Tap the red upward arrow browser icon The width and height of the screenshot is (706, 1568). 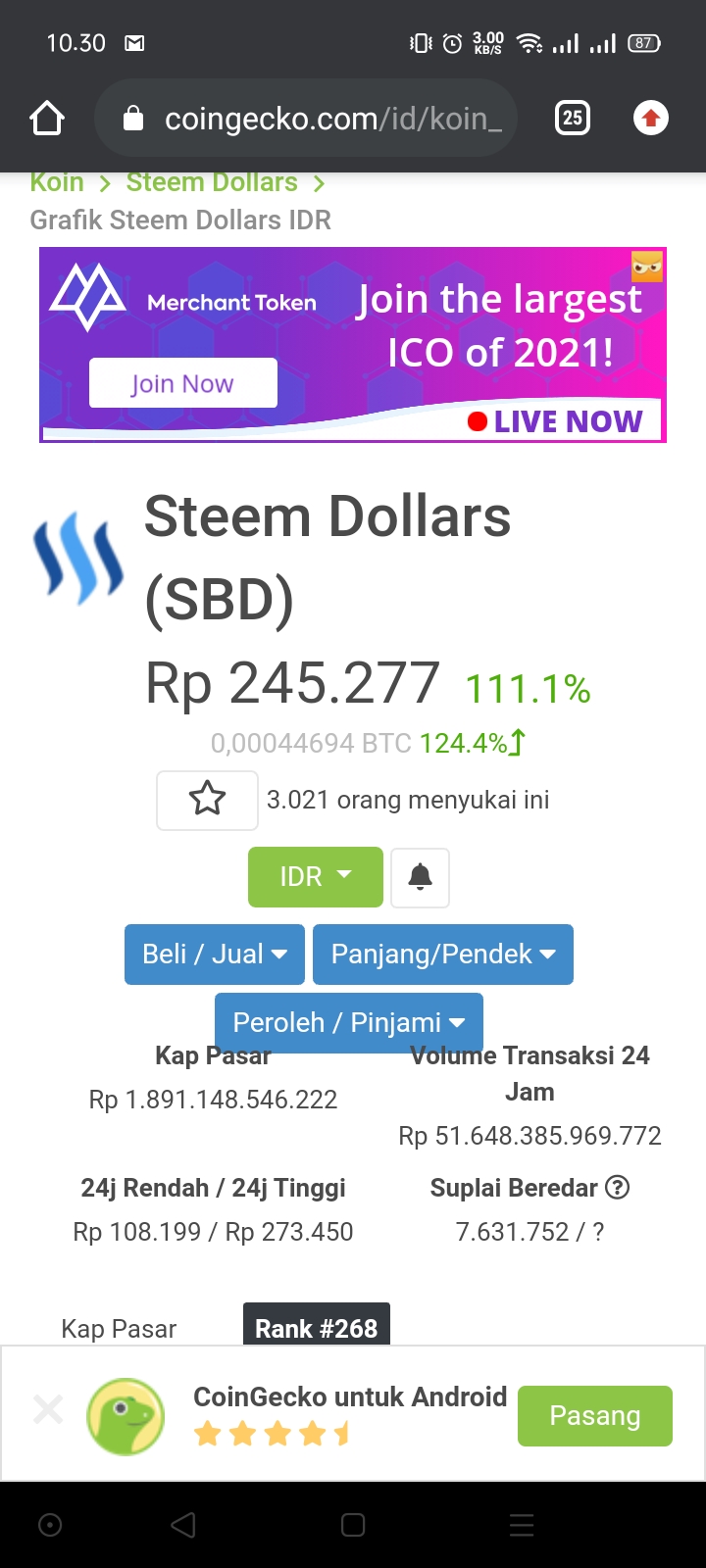[x=650, y=119]
